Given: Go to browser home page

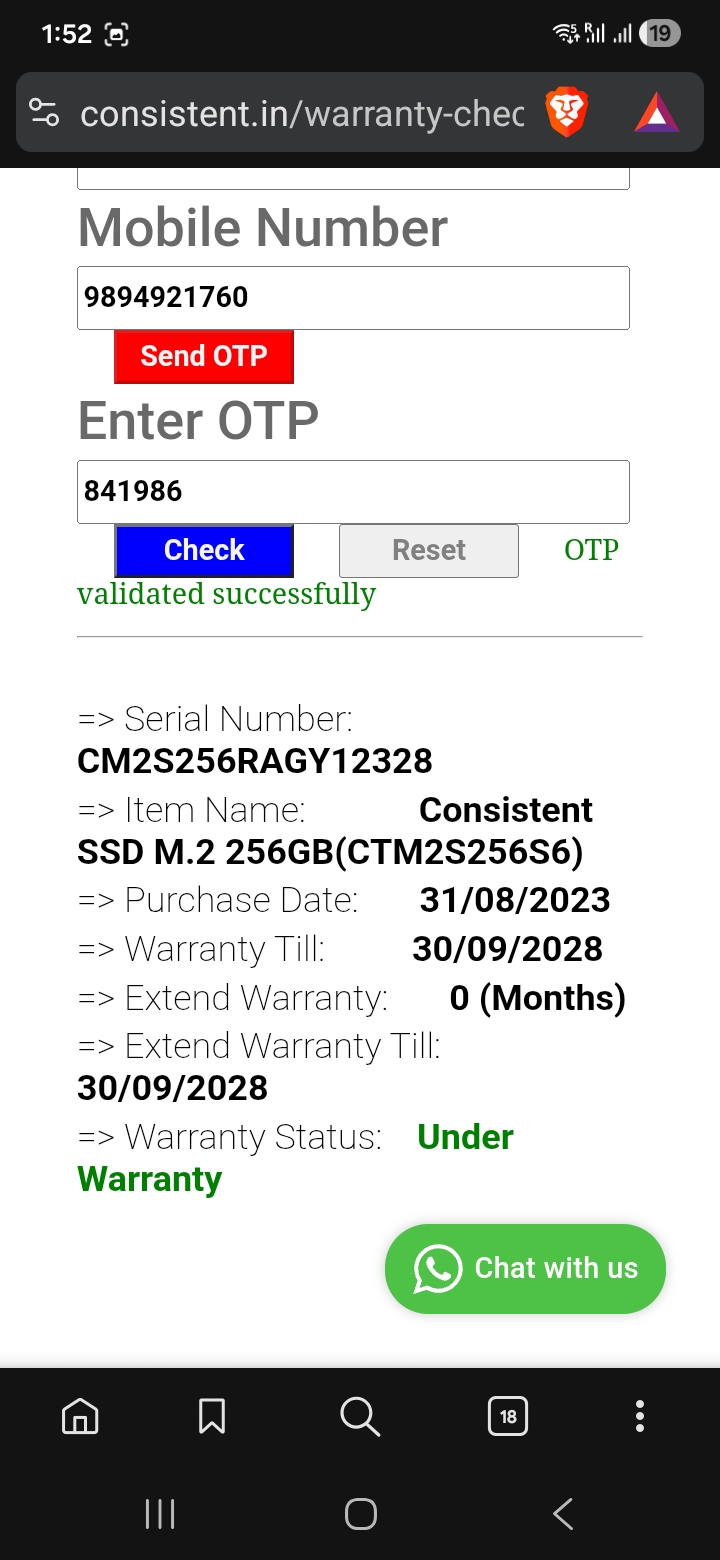Looking at the screenshot, I should point(80,1416).
